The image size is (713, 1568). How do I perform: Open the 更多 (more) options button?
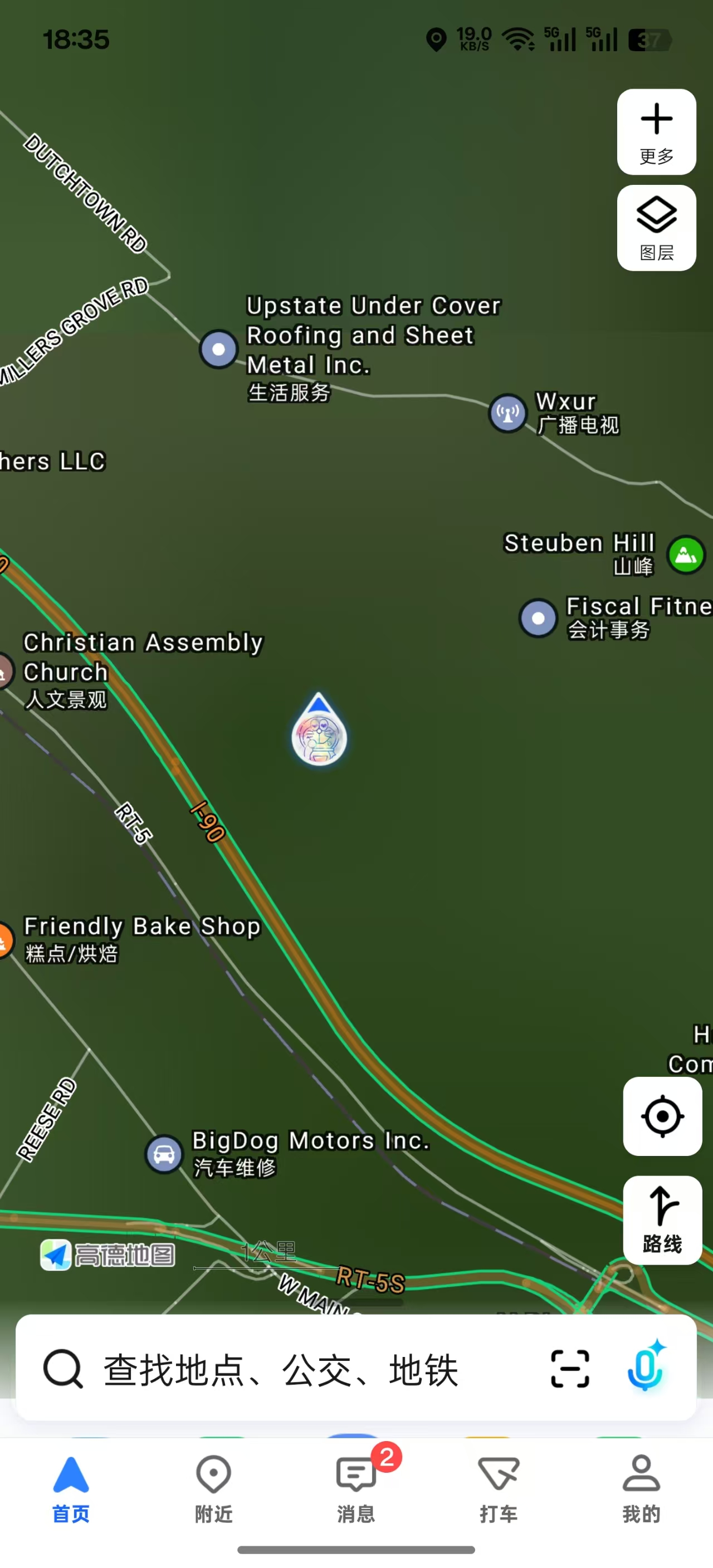656,131
